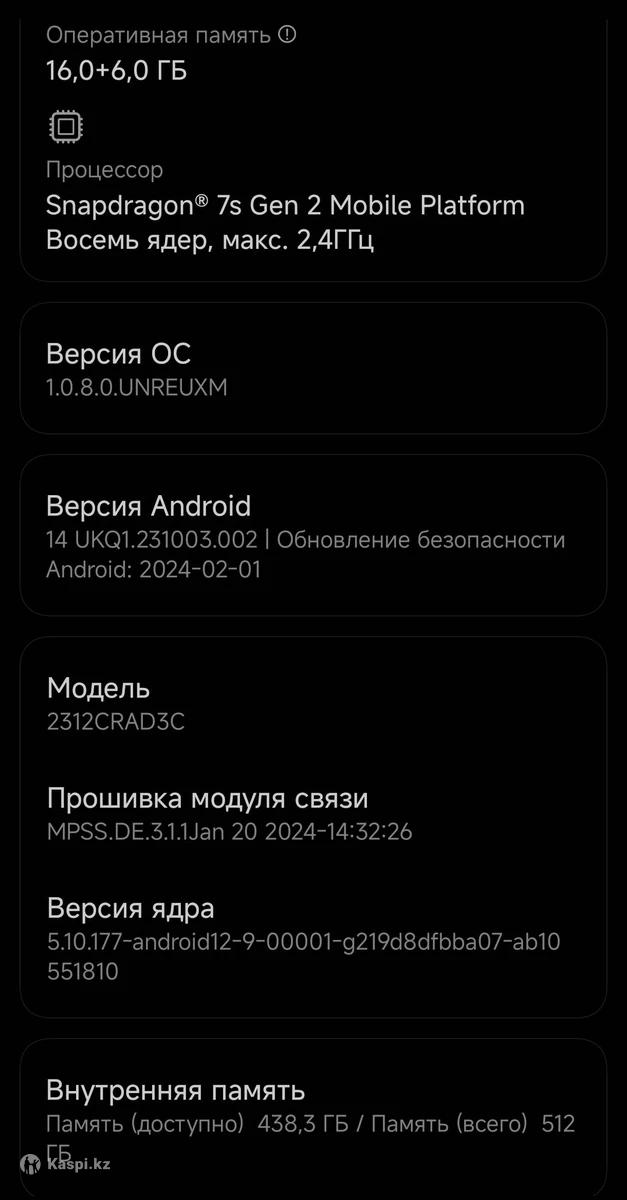Tap the Версия ОС row

[313, 368]
